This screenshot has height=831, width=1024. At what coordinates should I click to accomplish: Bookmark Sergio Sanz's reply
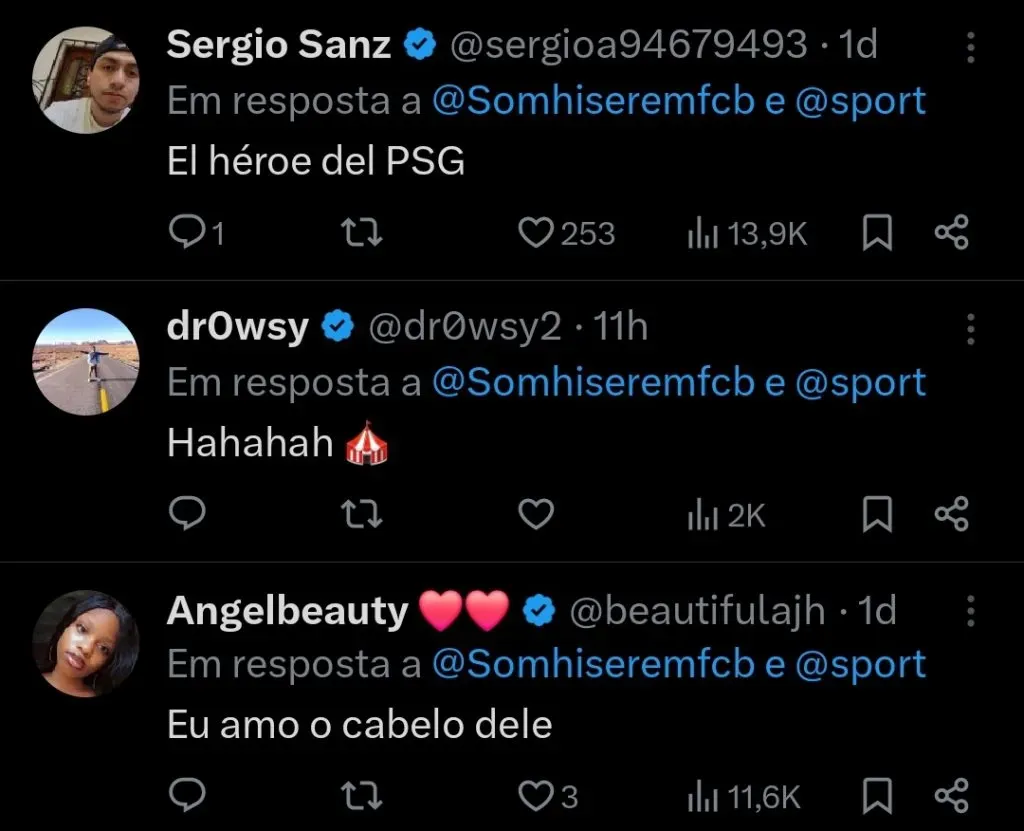pos(877,233)
